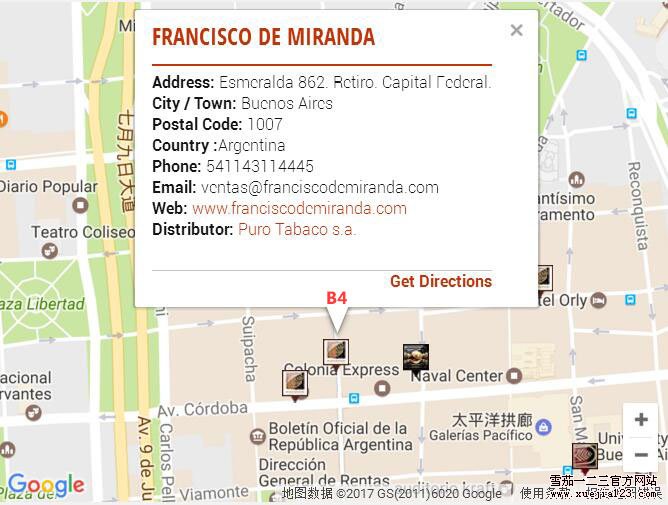668x505 pixels.
Task: Zoom out of the map
Action: click(x=641, y=454)
